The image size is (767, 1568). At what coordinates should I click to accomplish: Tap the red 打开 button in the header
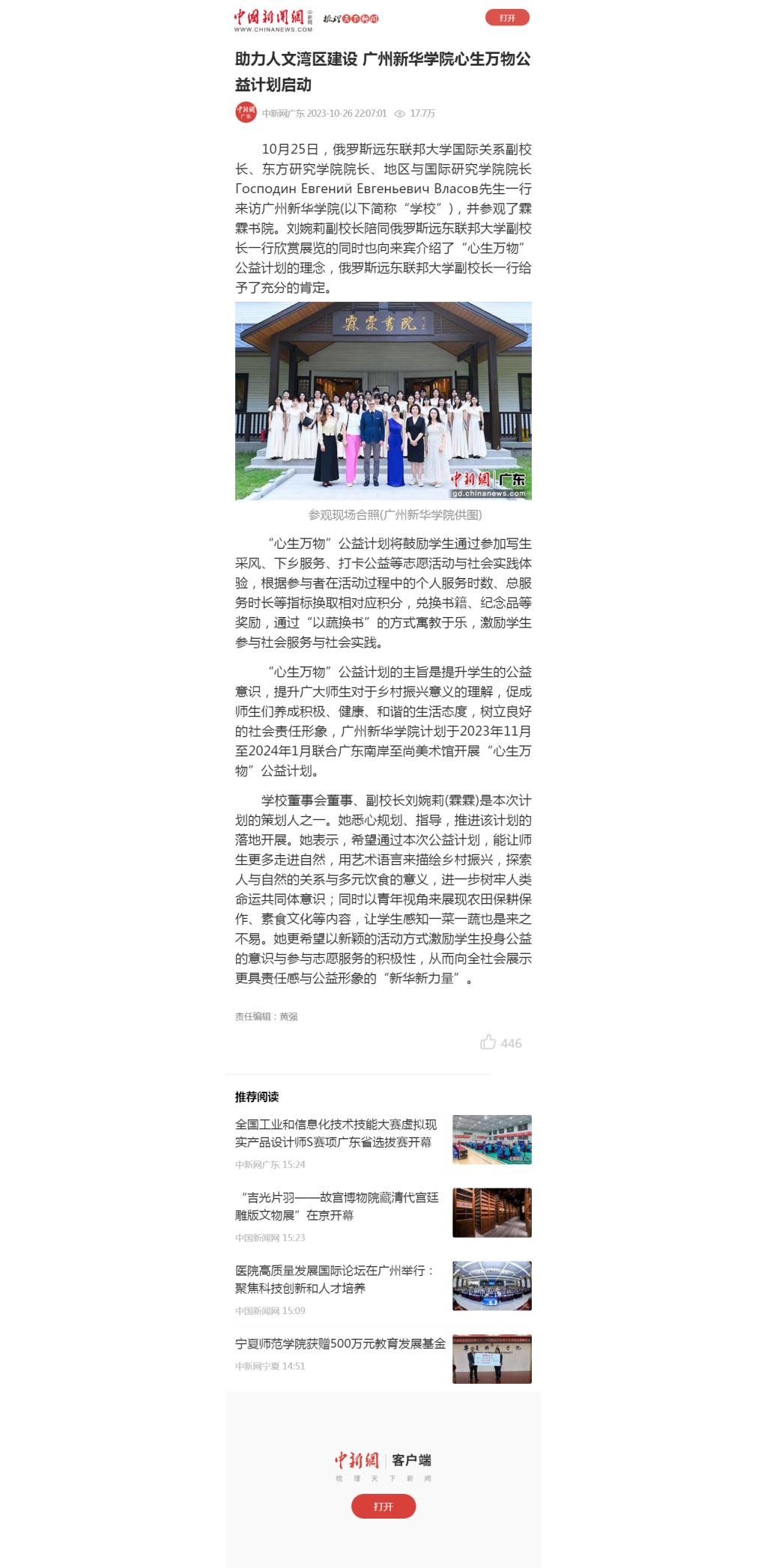[507, 18]
